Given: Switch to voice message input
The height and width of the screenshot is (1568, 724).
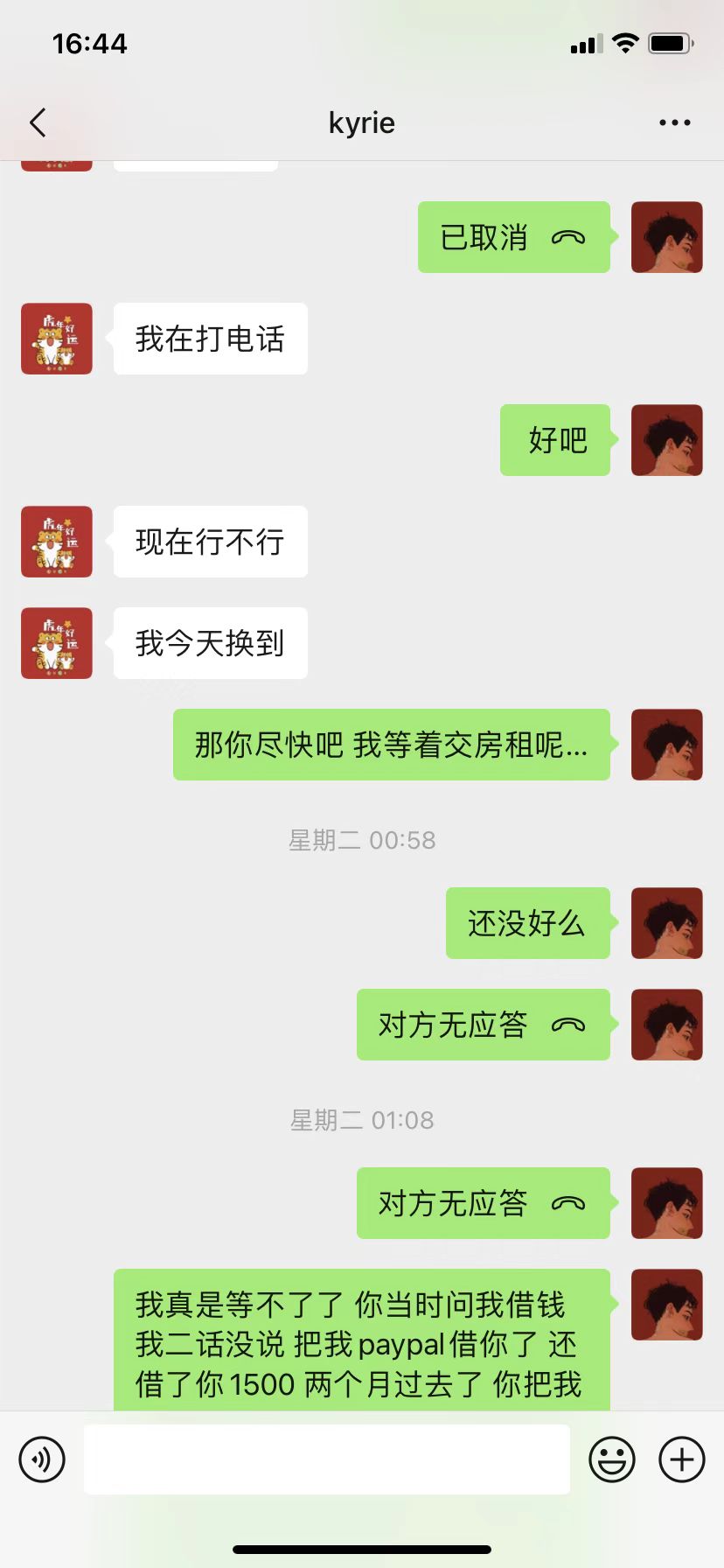Looking at the screenshot, I should pyautogui.click(x=42, y=1459).
